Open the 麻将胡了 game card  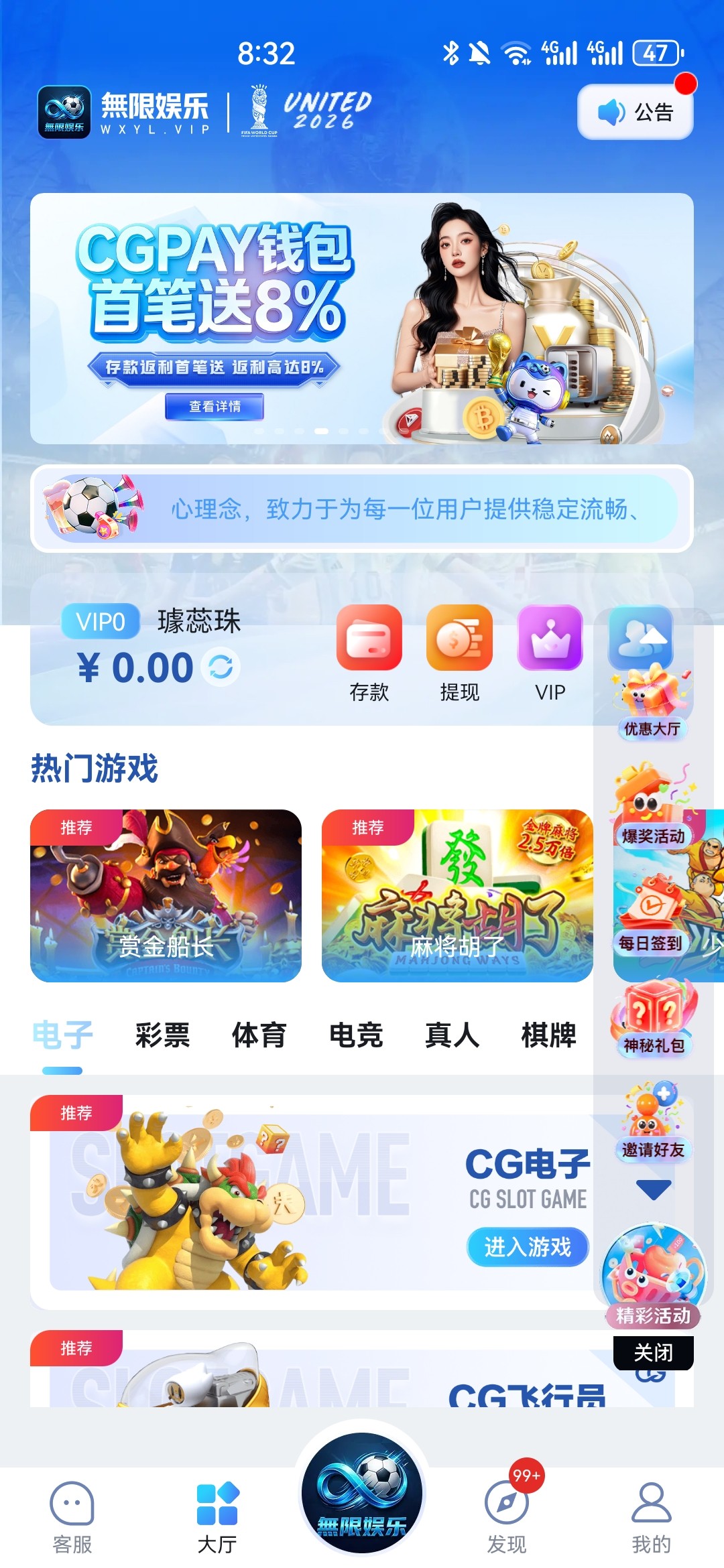click(457, 895)
